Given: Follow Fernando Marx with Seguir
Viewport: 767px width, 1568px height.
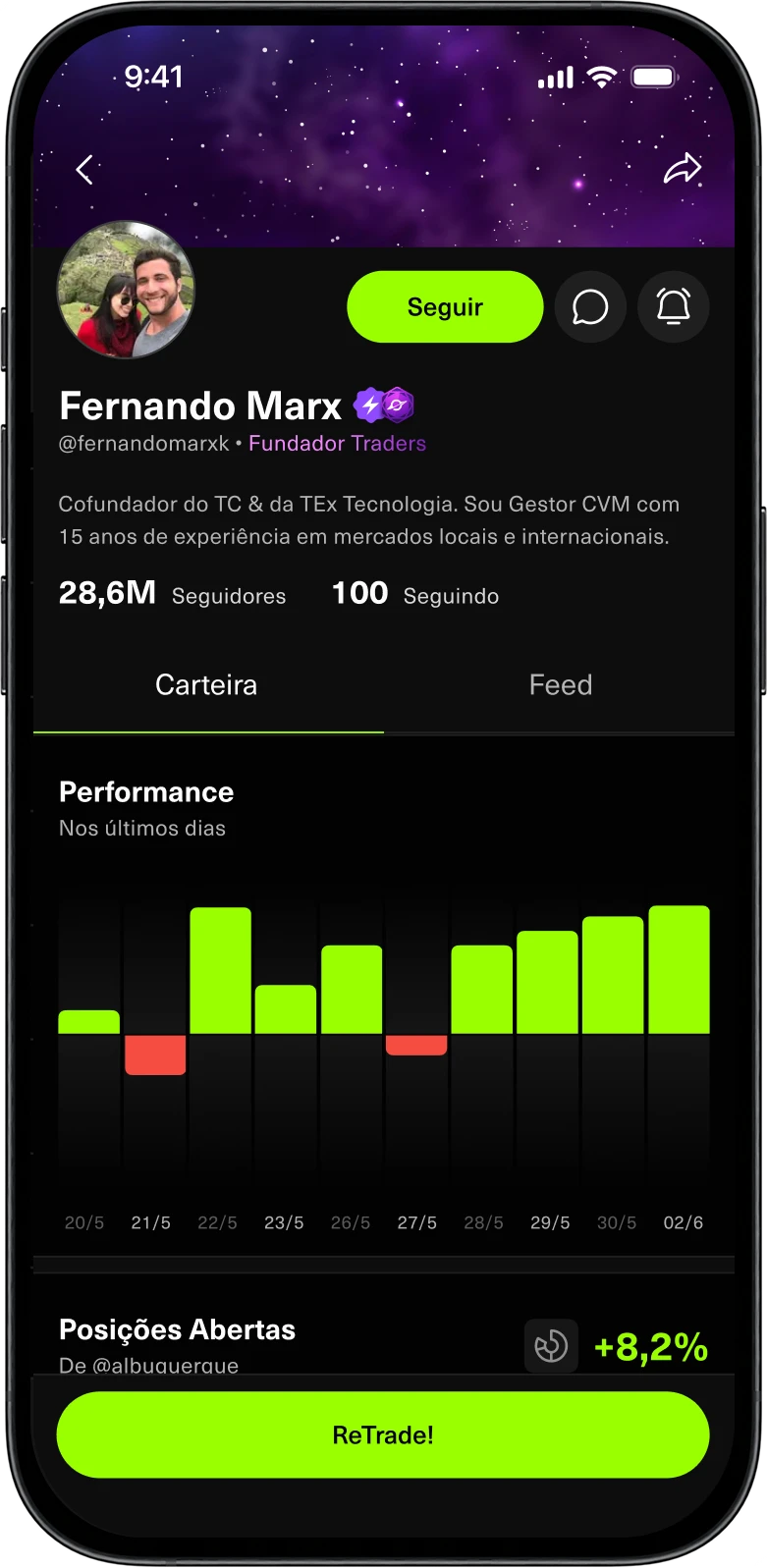Looking at the screenshot, I should (x=445, y=307).
